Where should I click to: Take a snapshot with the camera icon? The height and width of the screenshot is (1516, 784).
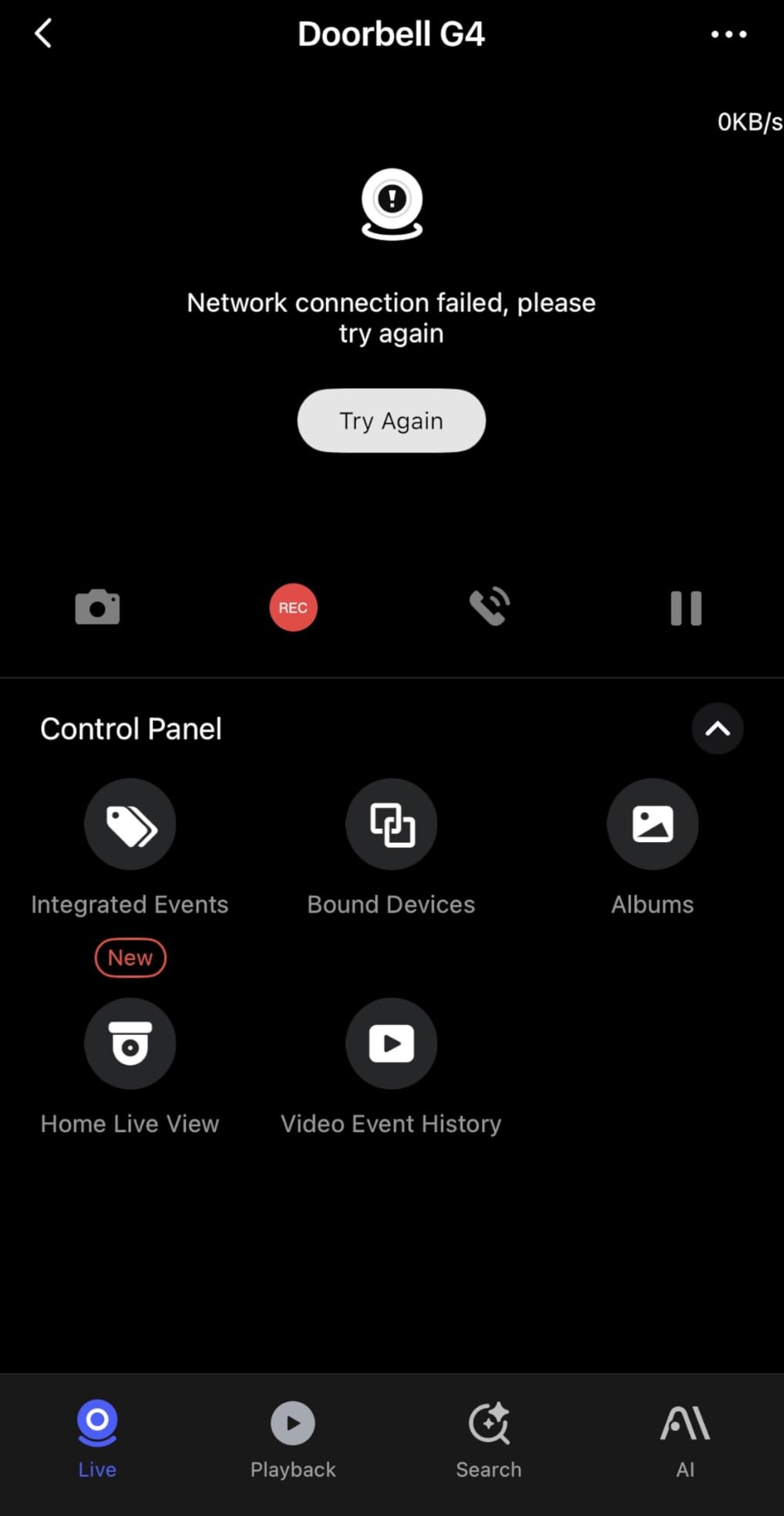click(x=97, y=608)
